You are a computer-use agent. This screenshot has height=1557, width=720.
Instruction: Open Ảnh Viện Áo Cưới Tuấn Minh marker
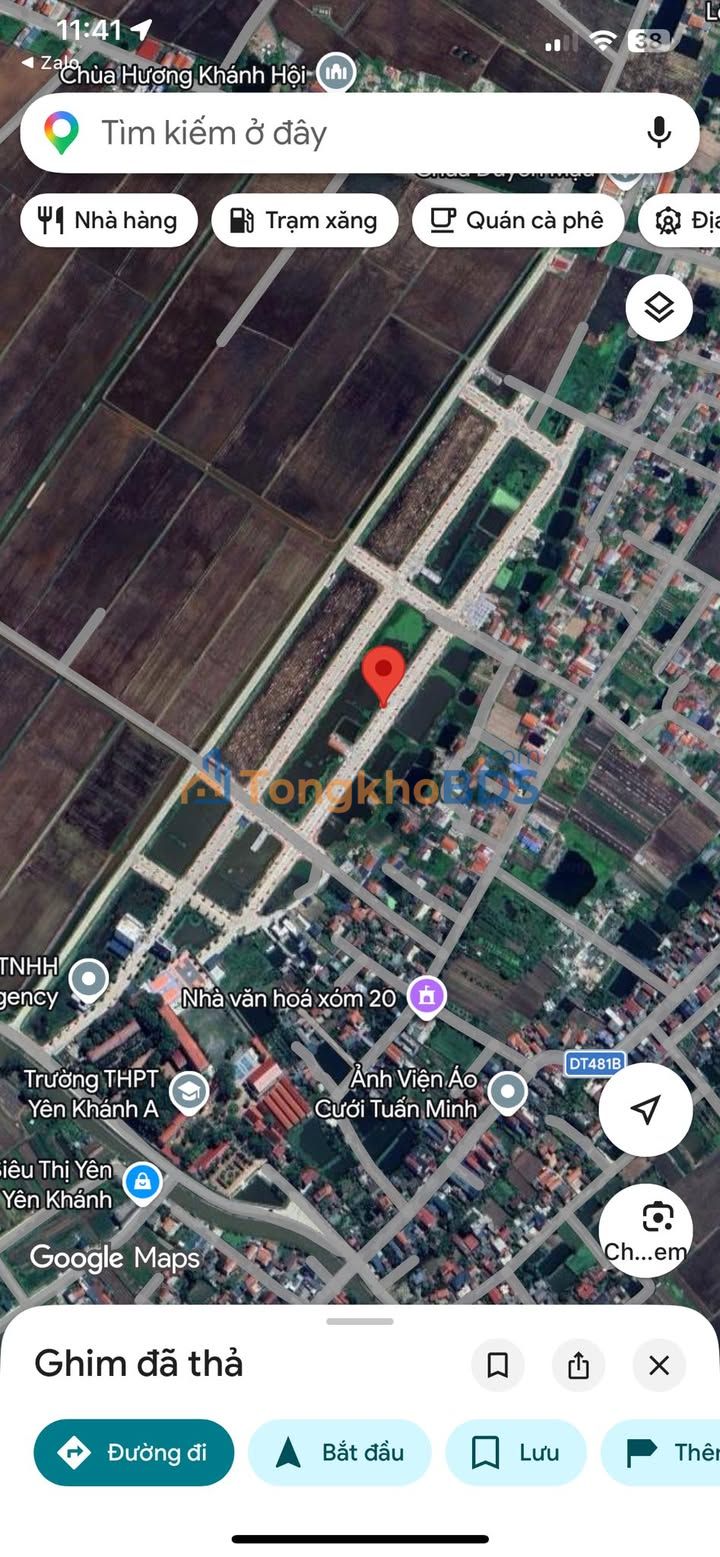tap(508, 1091)
